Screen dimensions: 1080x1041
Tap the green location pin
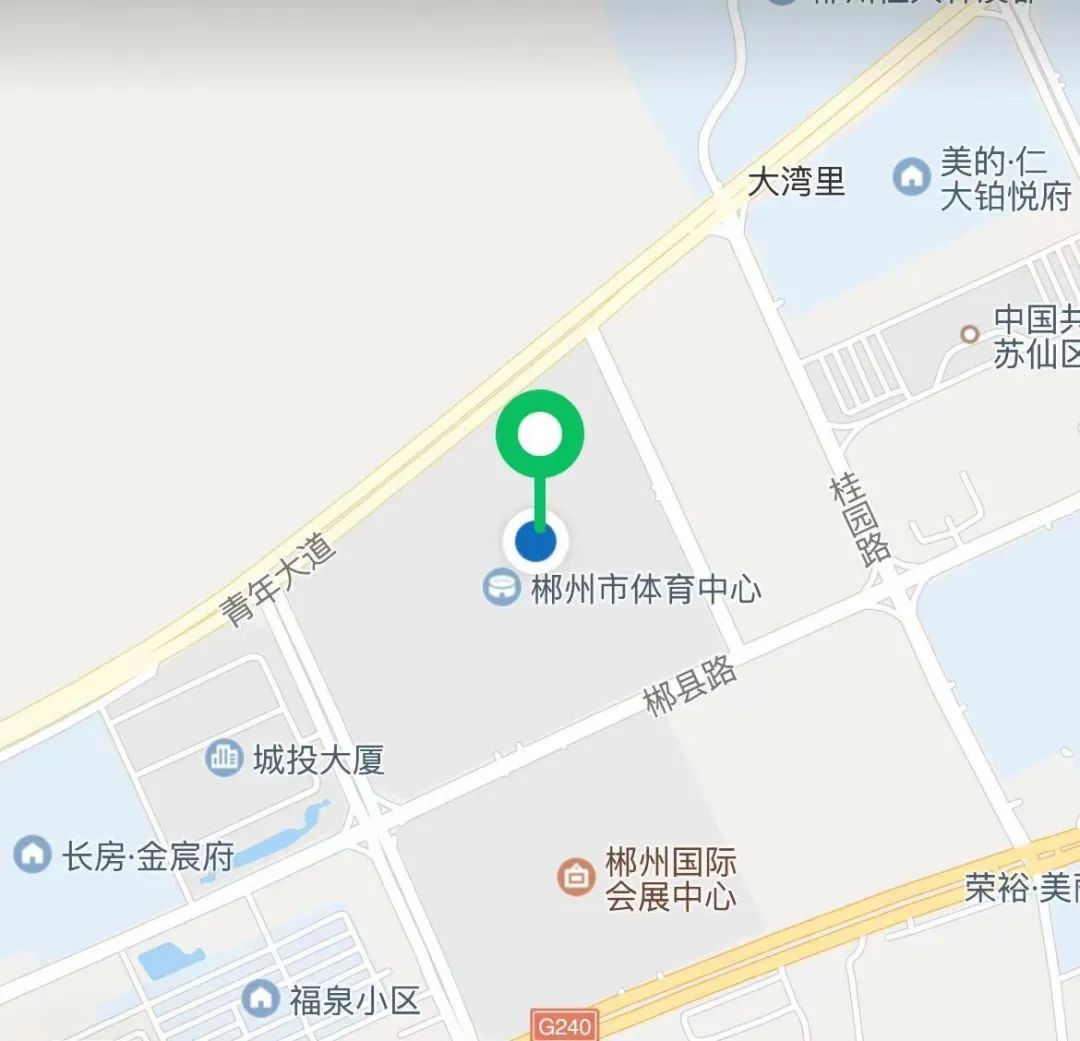(540, 434)
